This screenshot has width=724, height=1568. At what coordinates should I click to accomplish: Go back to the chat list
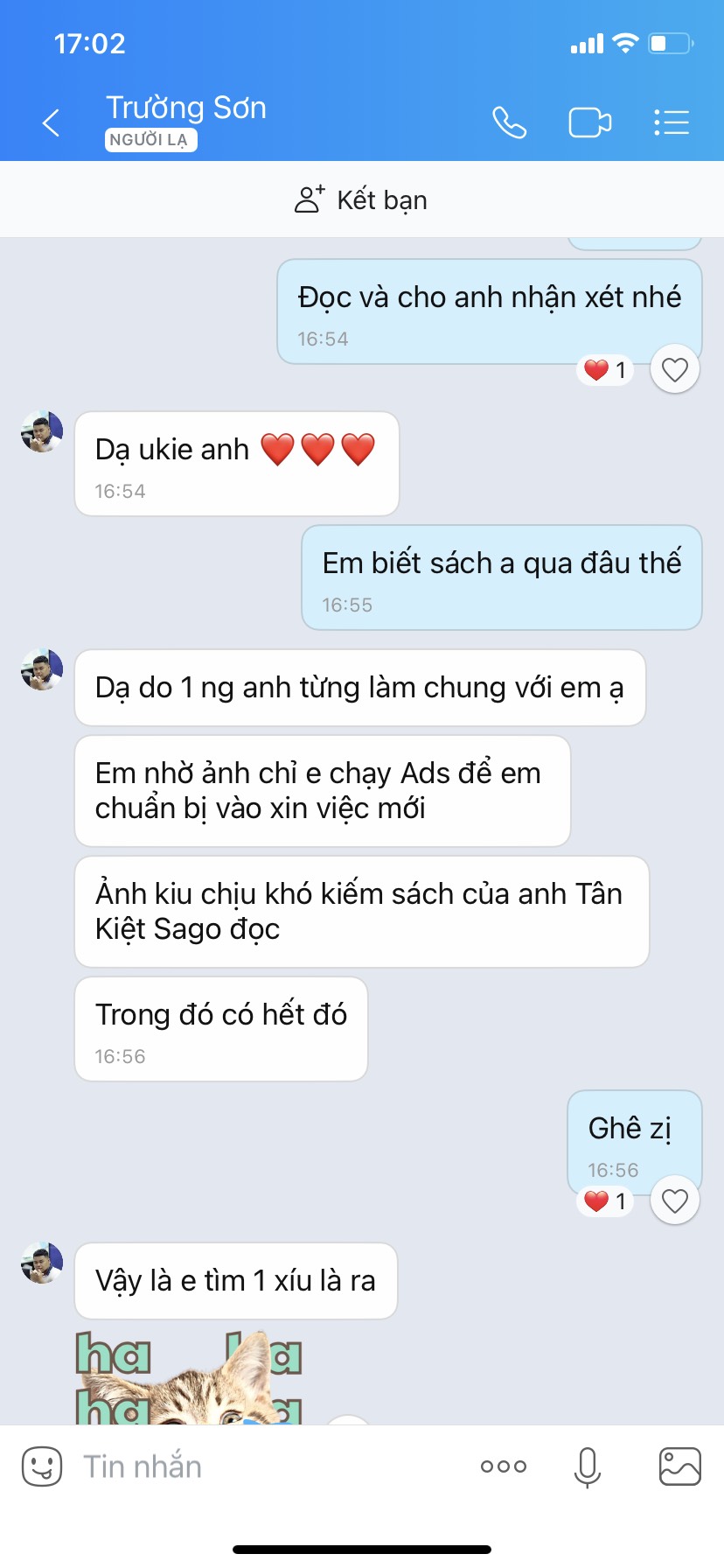pyautogui.click(x=52, y=122)
